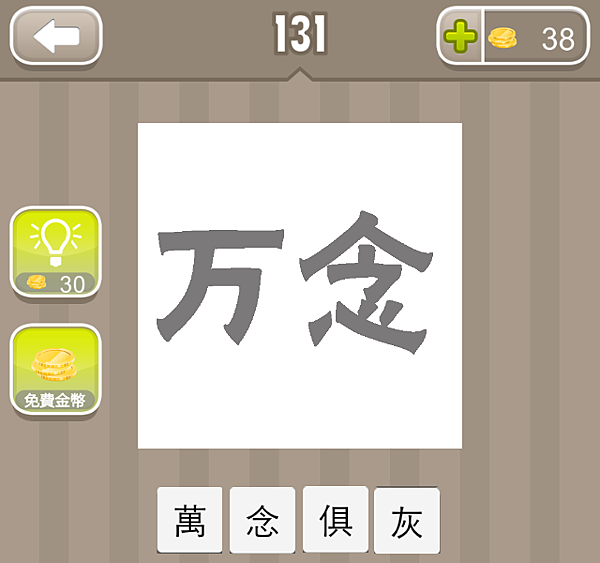Screen dimensions: 600x563
Task: Select the answer tile 俱
Action: (x=335, y=520)
